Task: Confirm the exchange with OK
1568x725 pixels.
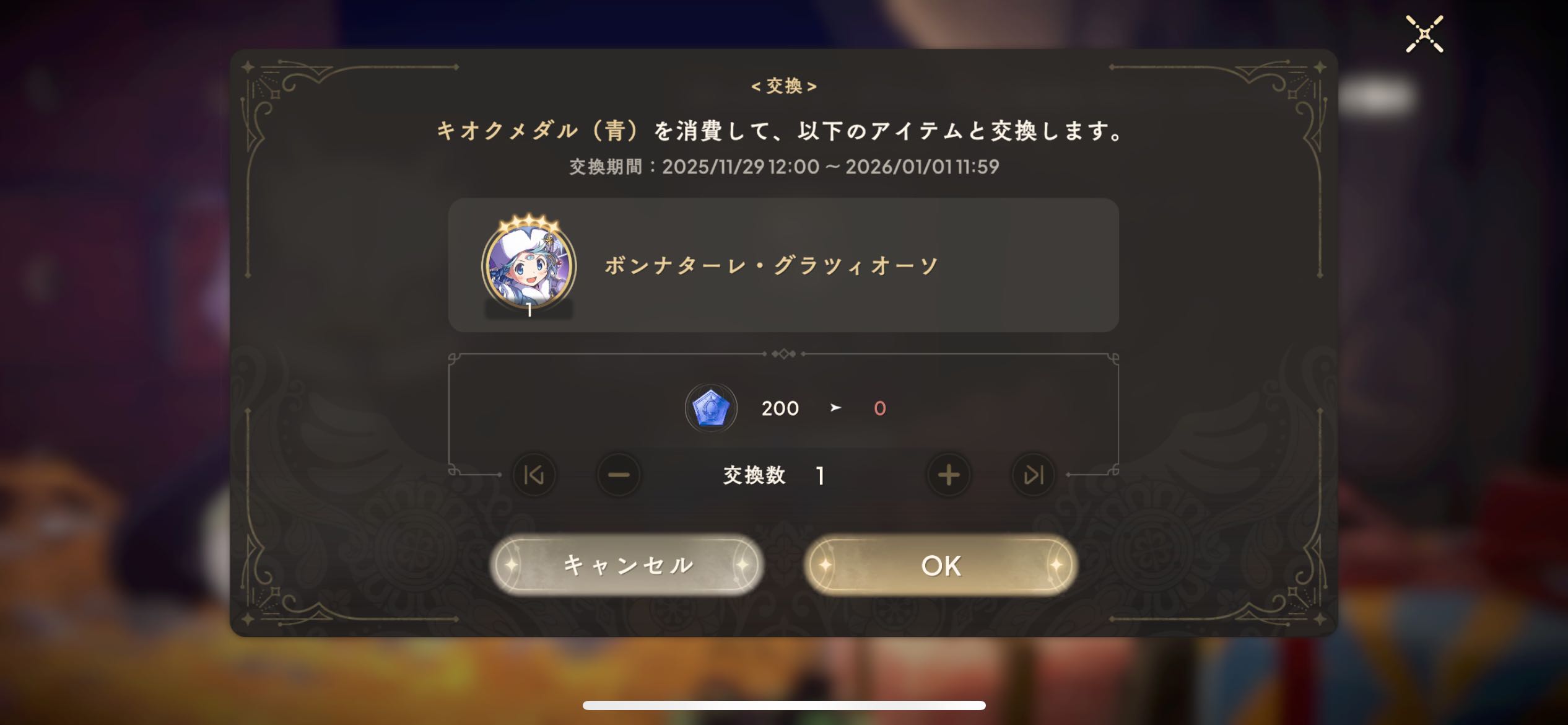Action: (940, 565)
